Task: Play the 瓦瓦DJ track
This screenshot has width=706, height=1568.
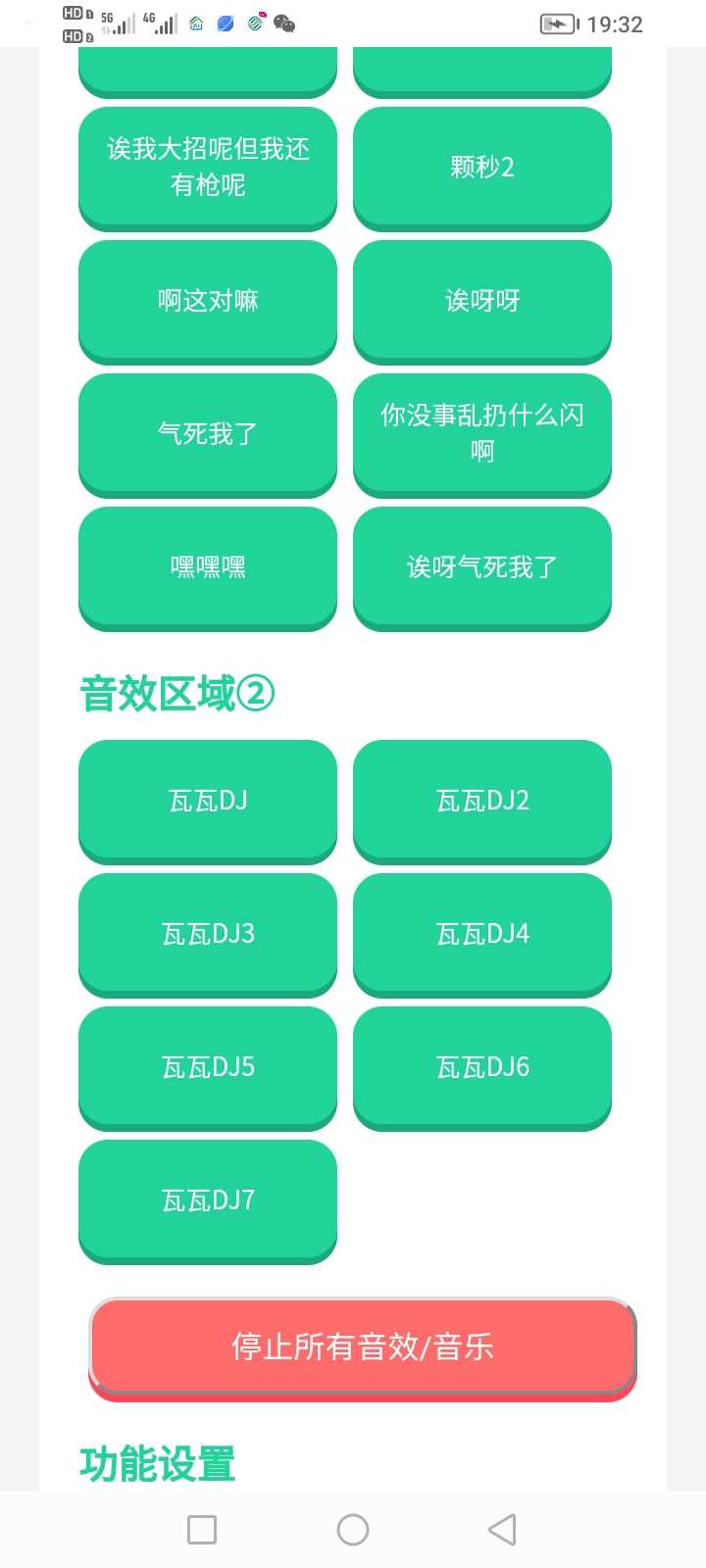Action: [x=207, y=800]
